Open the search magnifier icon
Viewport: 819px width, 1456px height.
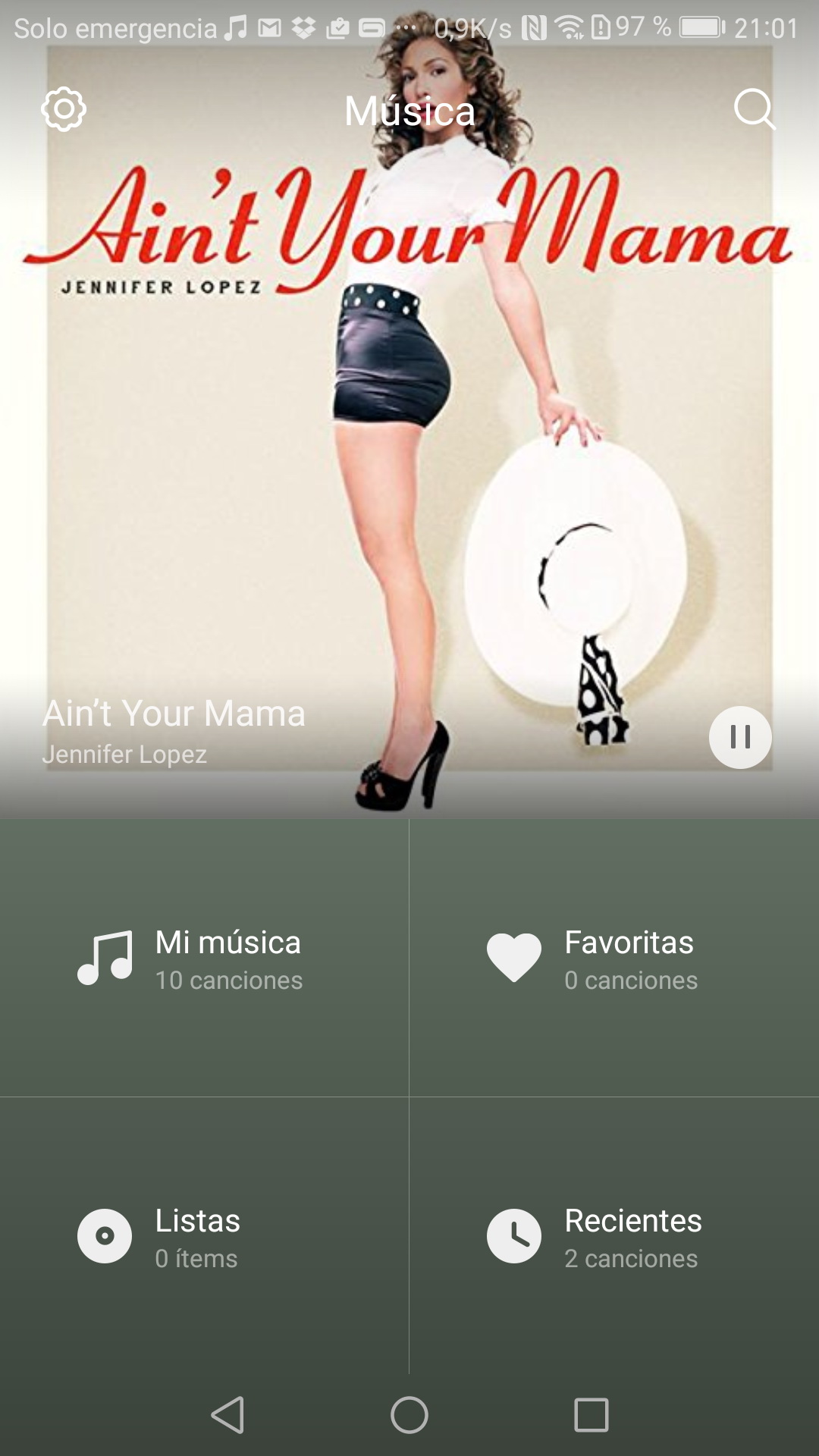coord(755,109)
